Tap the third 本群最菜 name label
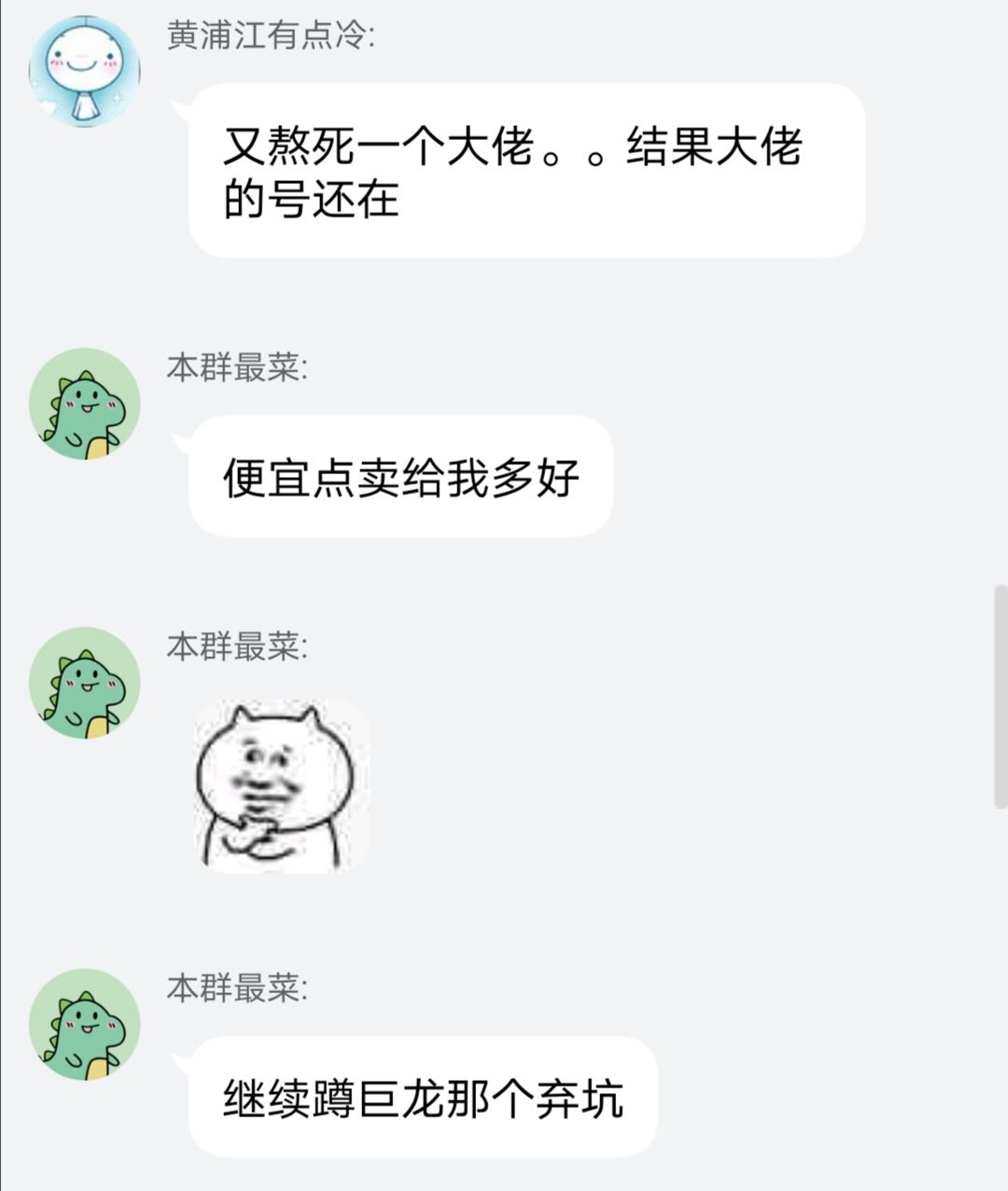This screenshot has height=1191, width=1008. [x=235, y=988]
